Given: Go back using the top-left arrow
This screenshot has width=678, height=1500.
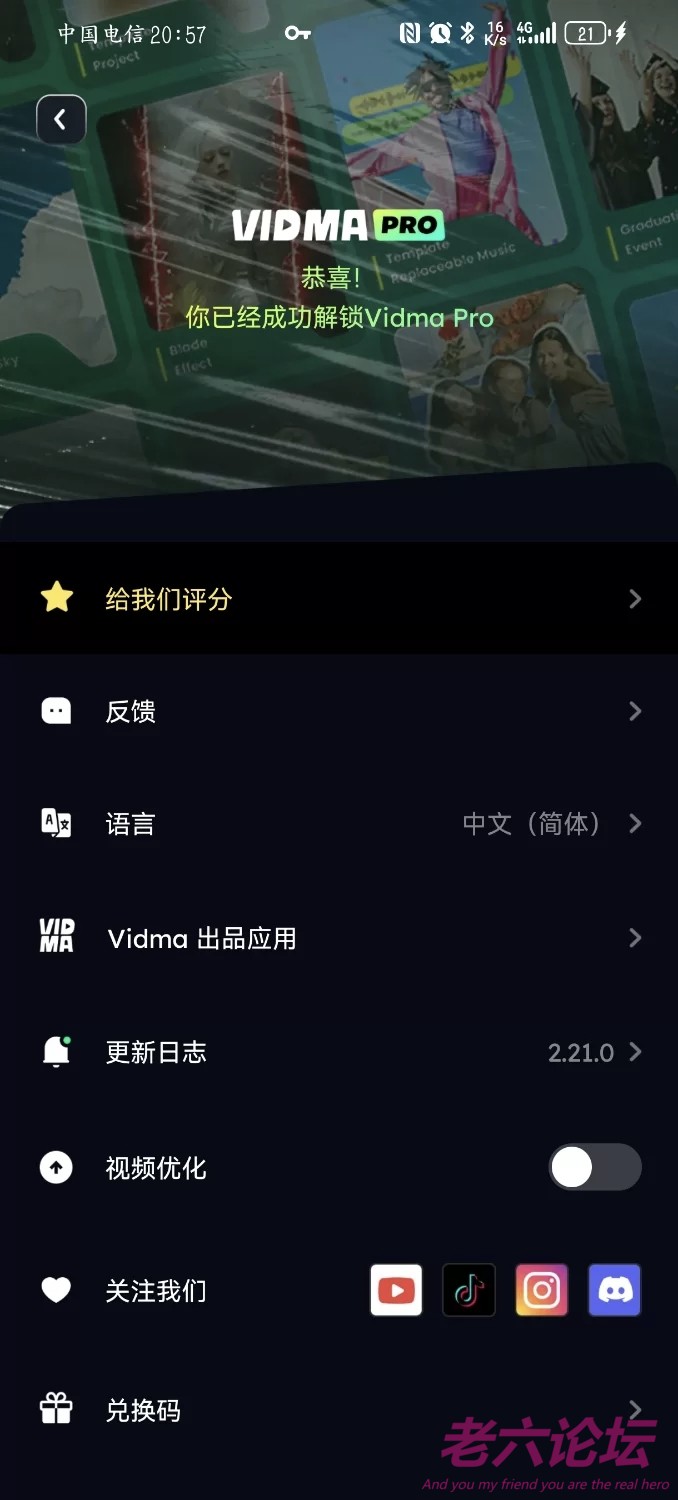Looking at the screenshot, I should pos(61,120).
